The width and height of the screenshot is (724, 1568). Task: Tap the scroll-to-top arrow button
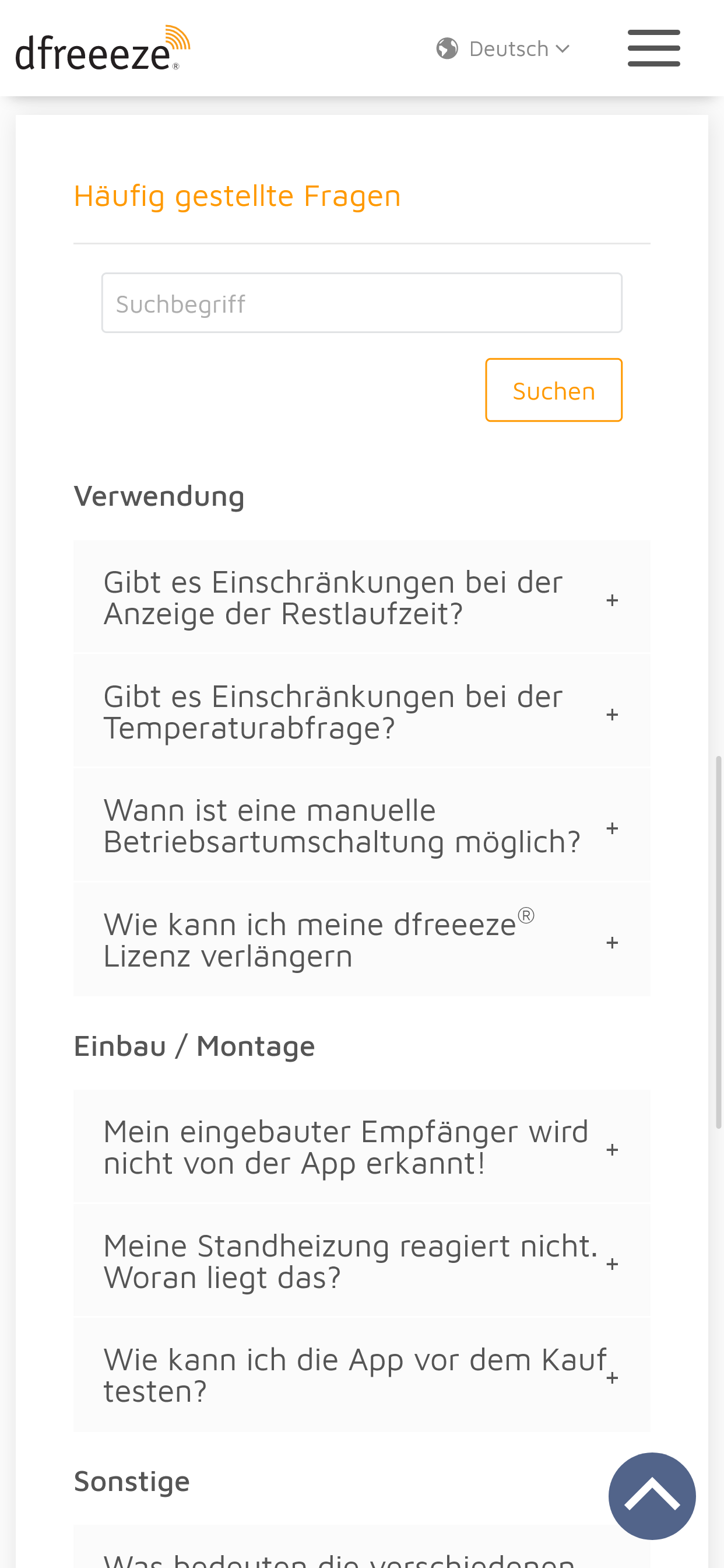click(652, 1496)
